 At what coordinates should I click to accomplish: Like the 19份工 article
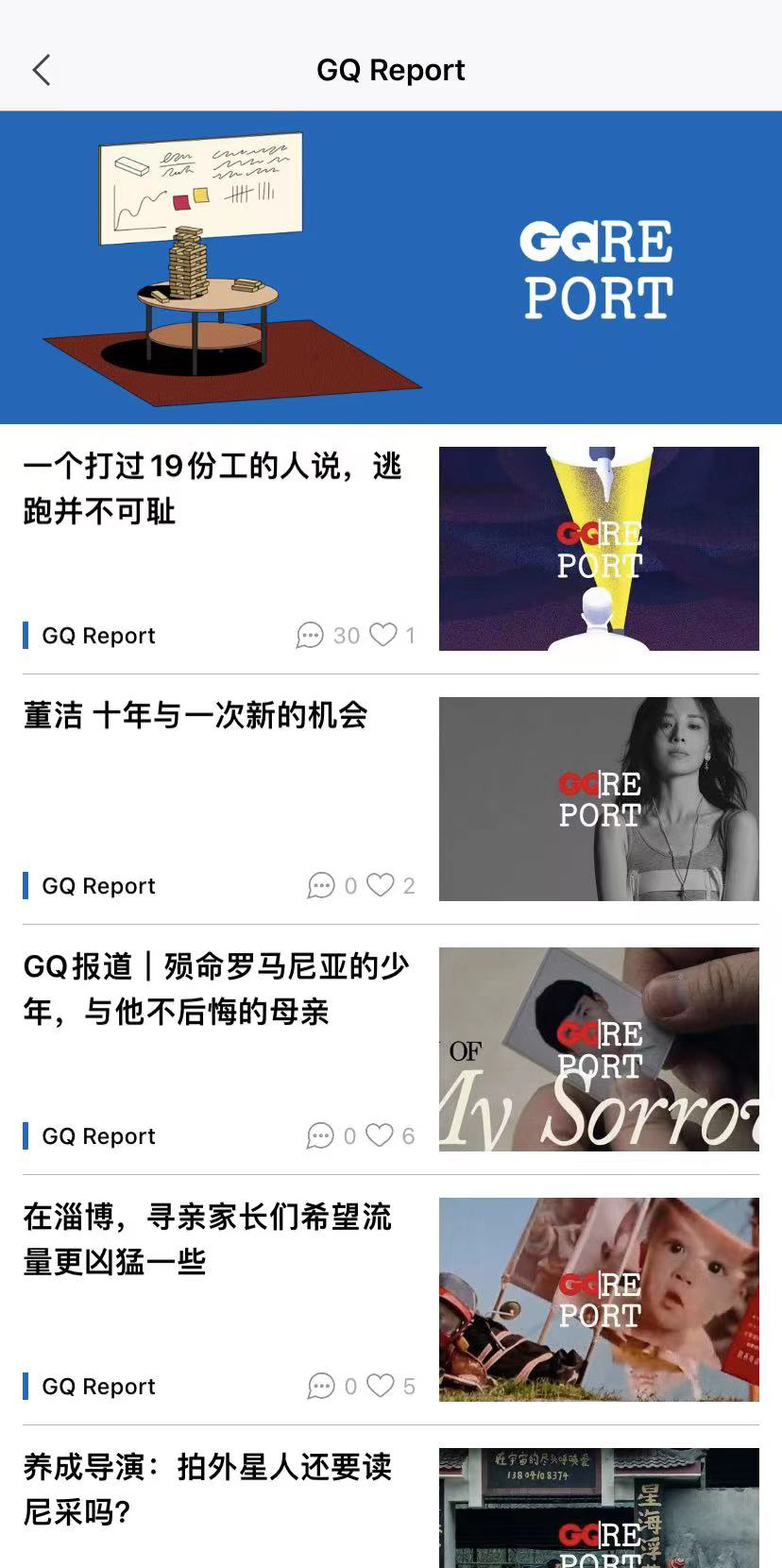(x=382, y=635)
